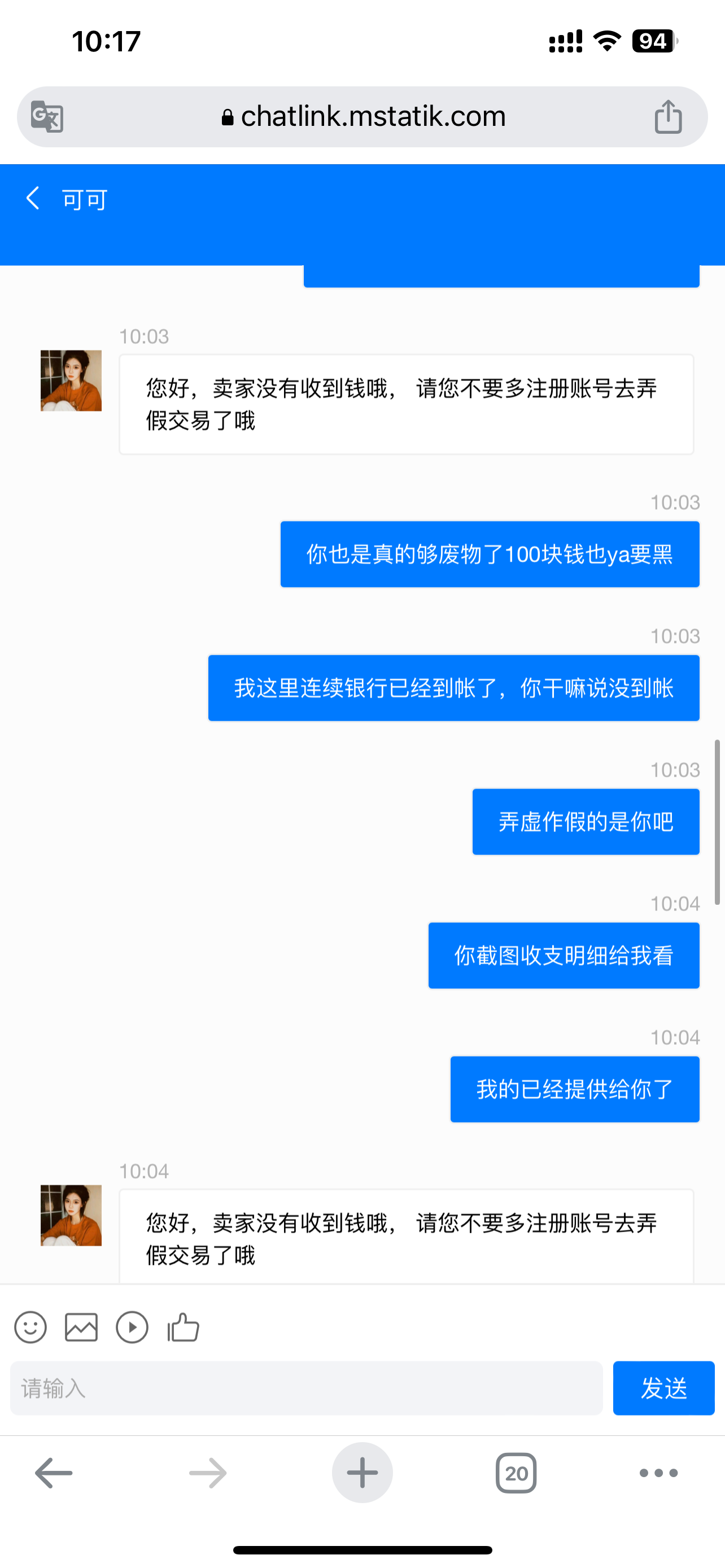
Task: Translate the page with the translate icon
Action: 47,116
